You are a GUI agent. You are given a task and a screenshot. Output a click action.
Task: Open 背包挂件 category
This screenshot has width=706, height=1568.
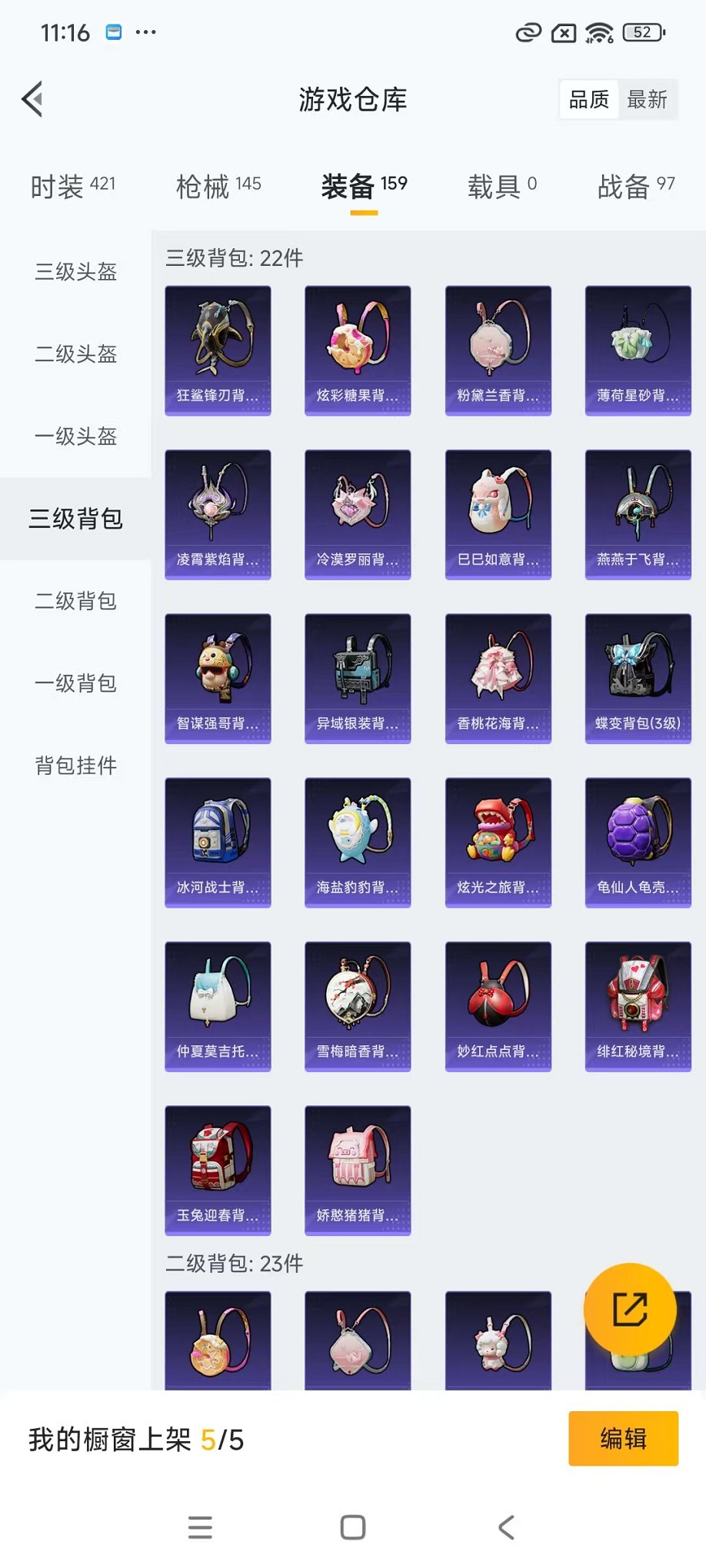75,766
